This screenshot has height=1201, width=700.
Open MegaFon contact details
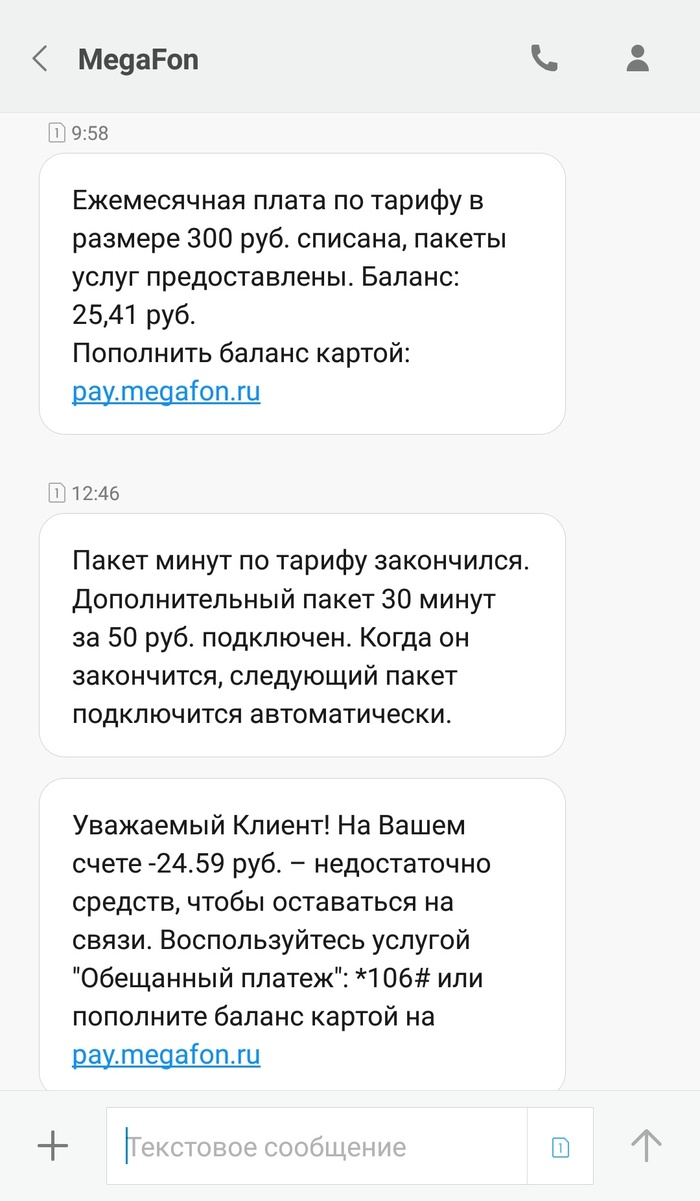pos(638,60)
